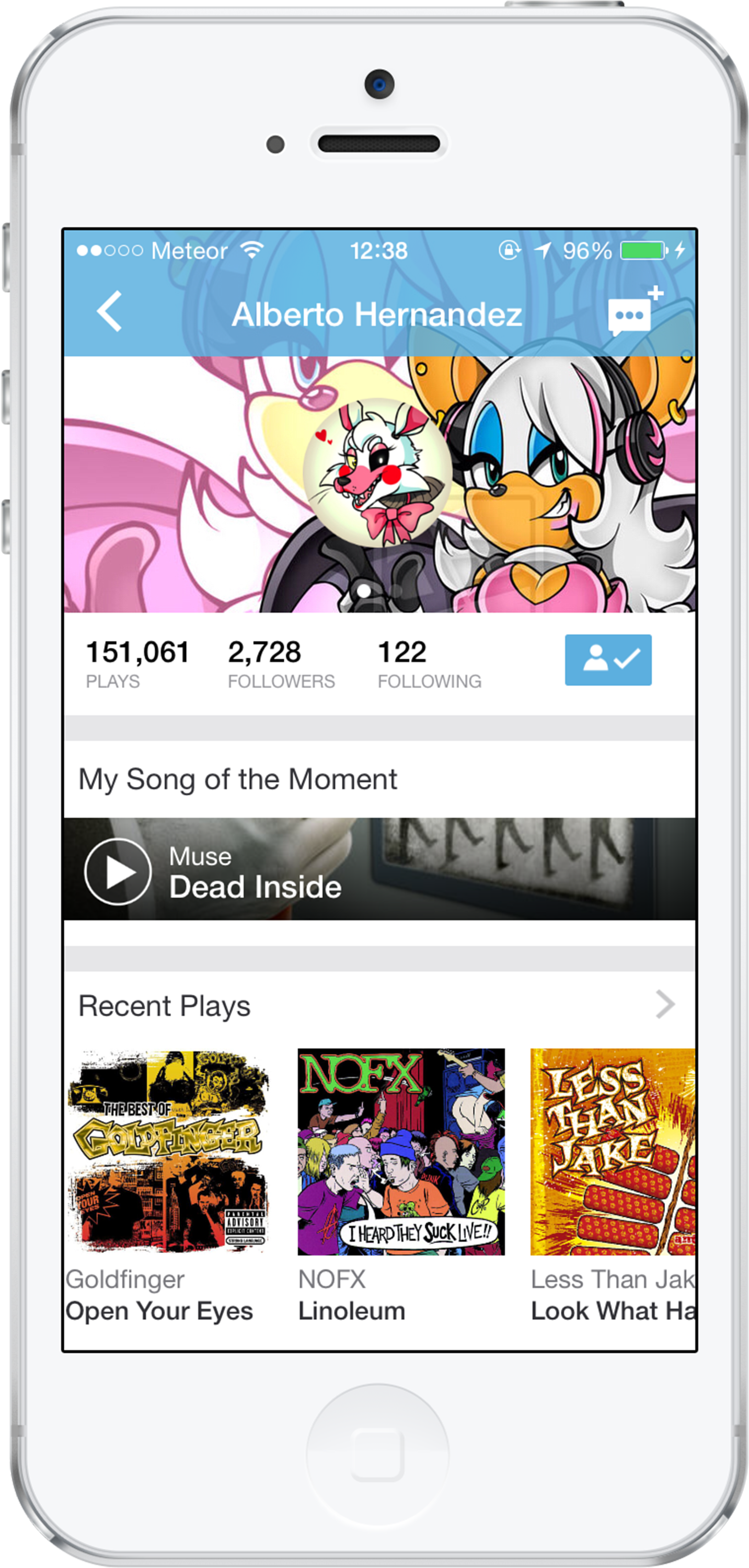Open the full Recent Plays list
Screen dimensions: 749x1568
coord(664,1004)
